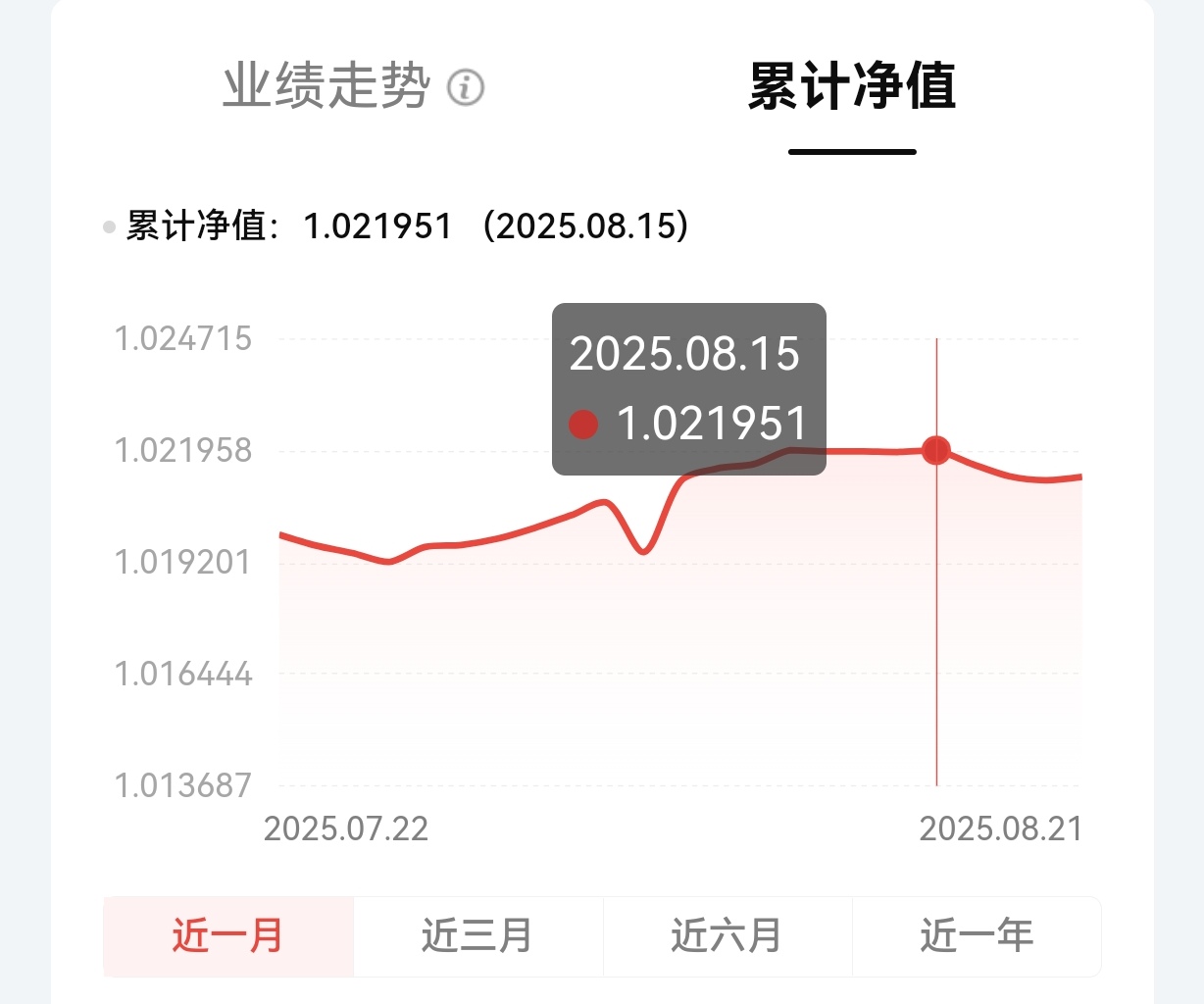Switch chart range to 近三月
This screenshot has width=1204, height=1004.
tap(477, 936)
